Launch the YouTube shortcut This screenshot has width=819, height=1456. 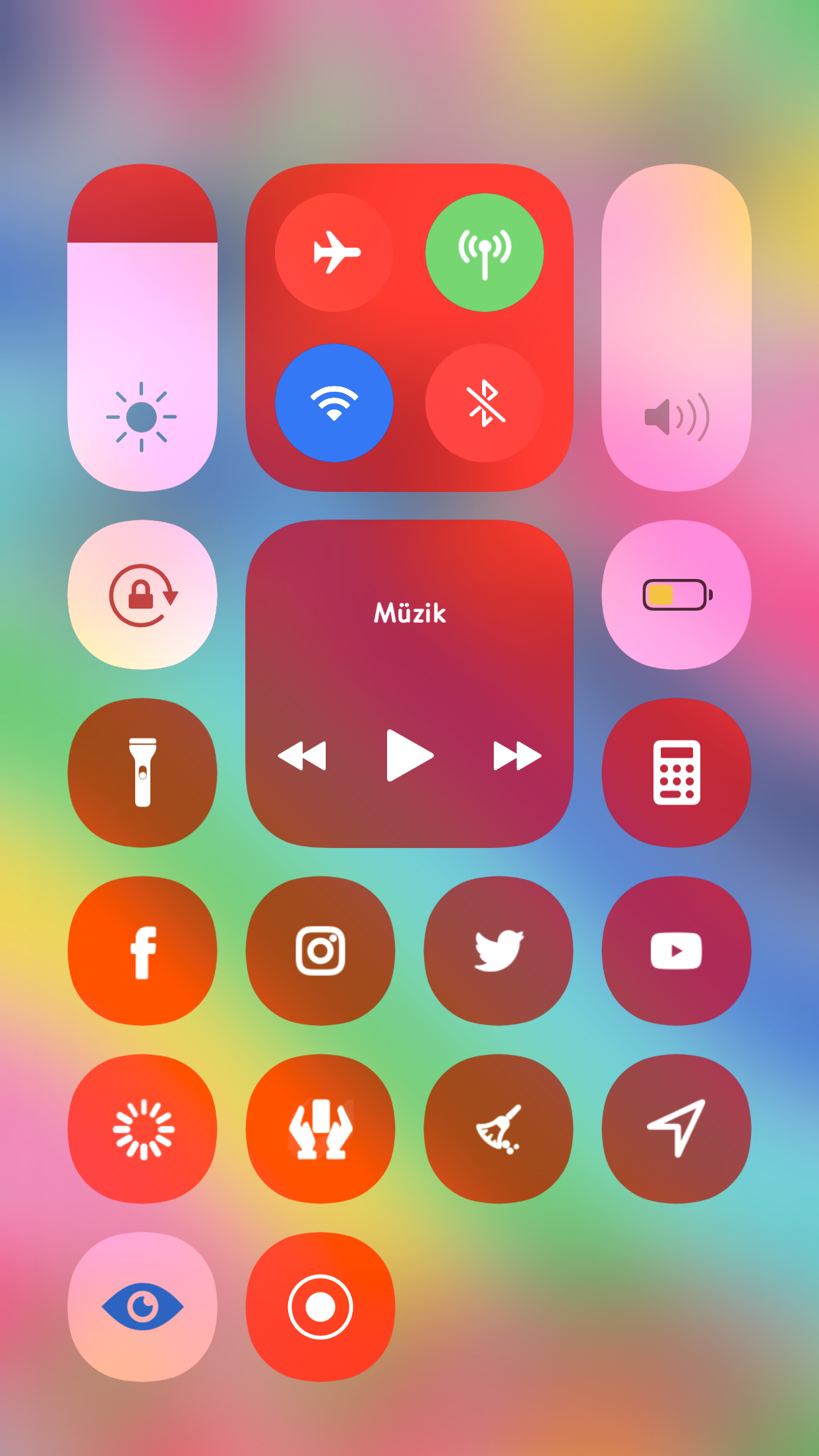pos(677,951)
